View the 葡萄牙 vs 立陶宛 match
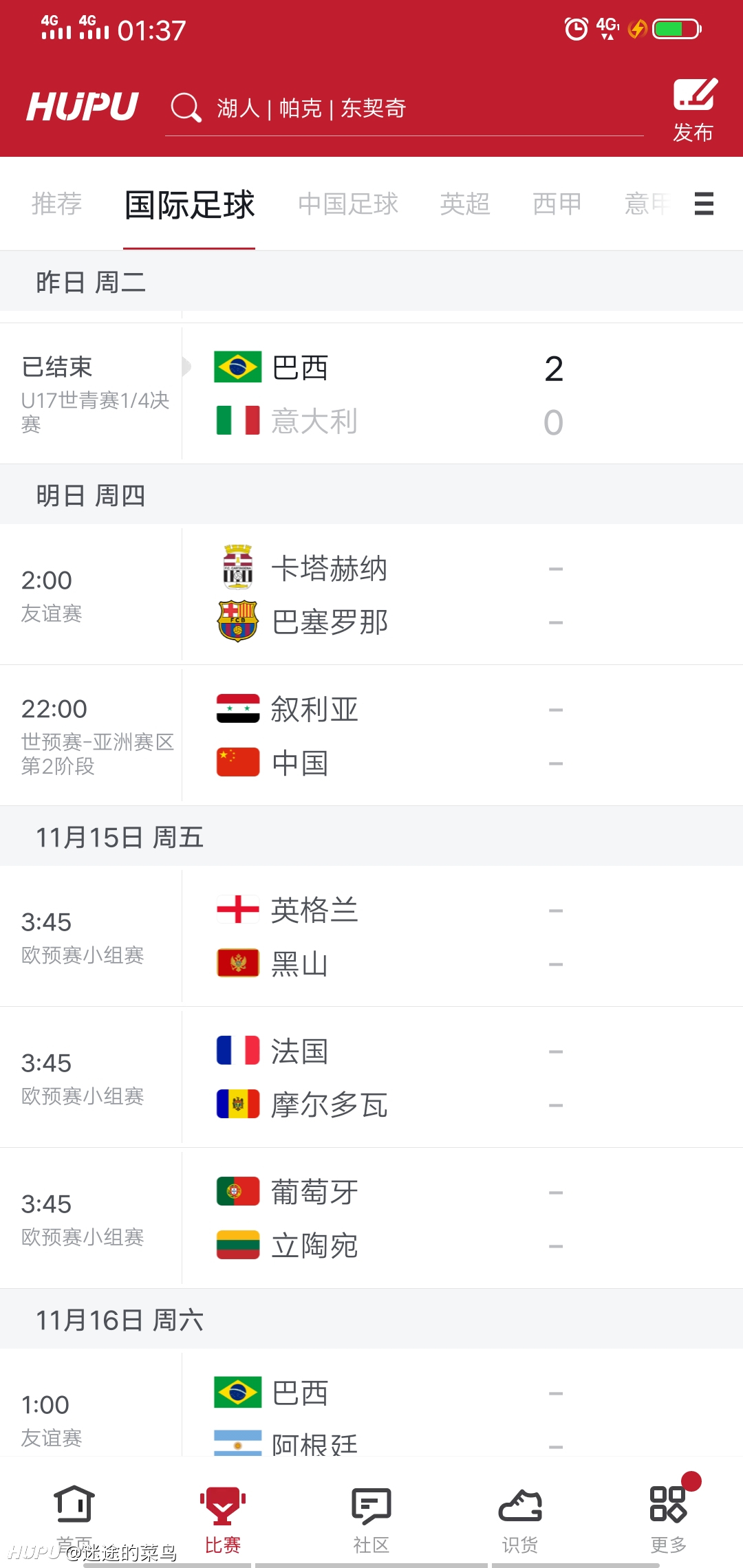This screenshot has width=743, height=1568. tap(371, 1219)
